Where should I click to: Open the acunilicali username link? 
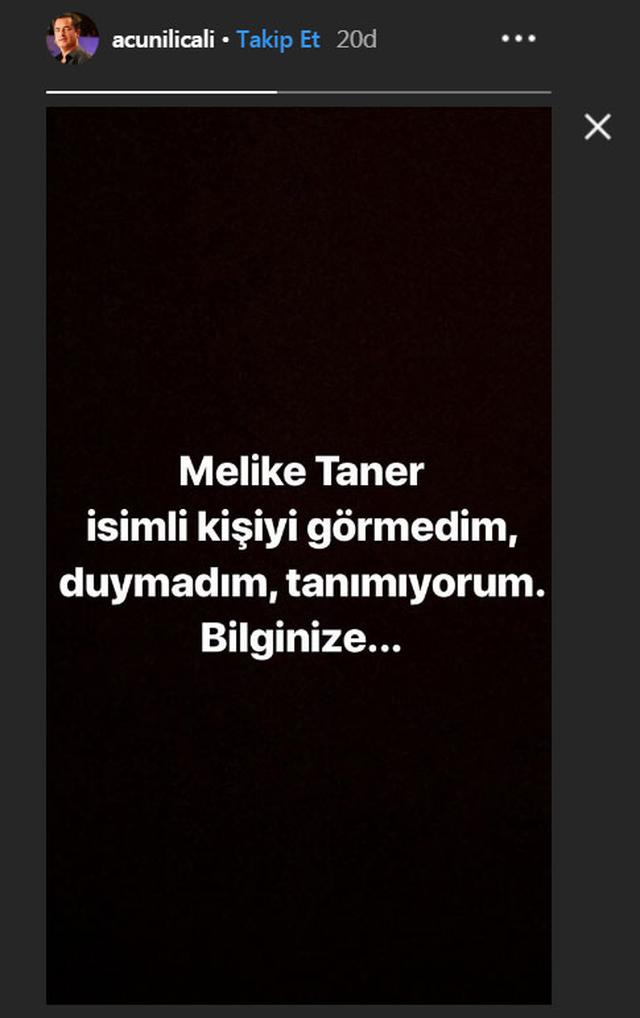162,40
